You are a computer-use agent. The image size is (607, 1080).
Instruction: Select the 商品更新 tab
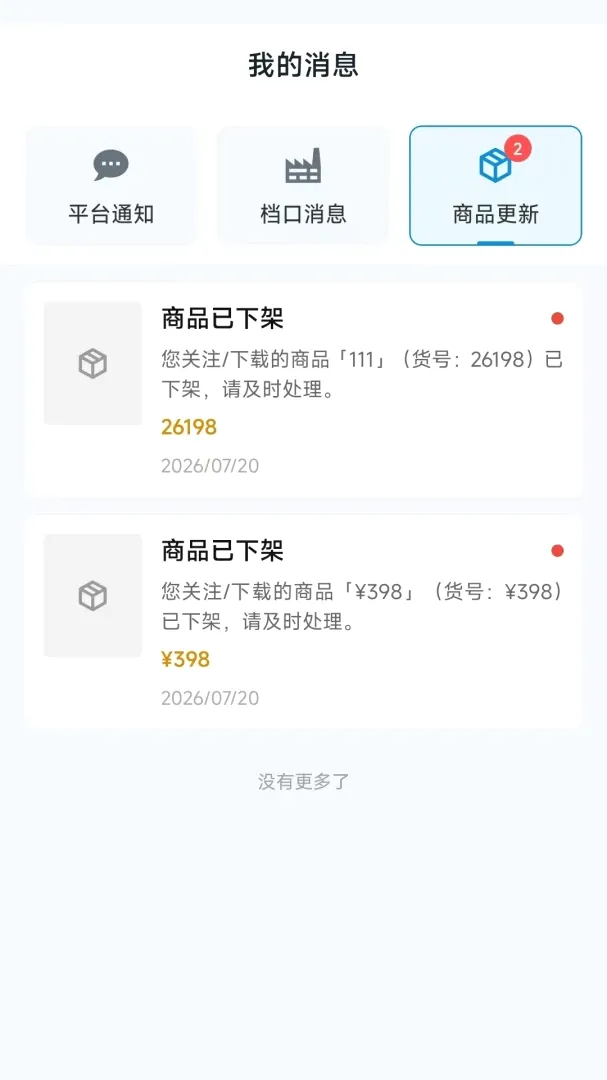(495, 185)
